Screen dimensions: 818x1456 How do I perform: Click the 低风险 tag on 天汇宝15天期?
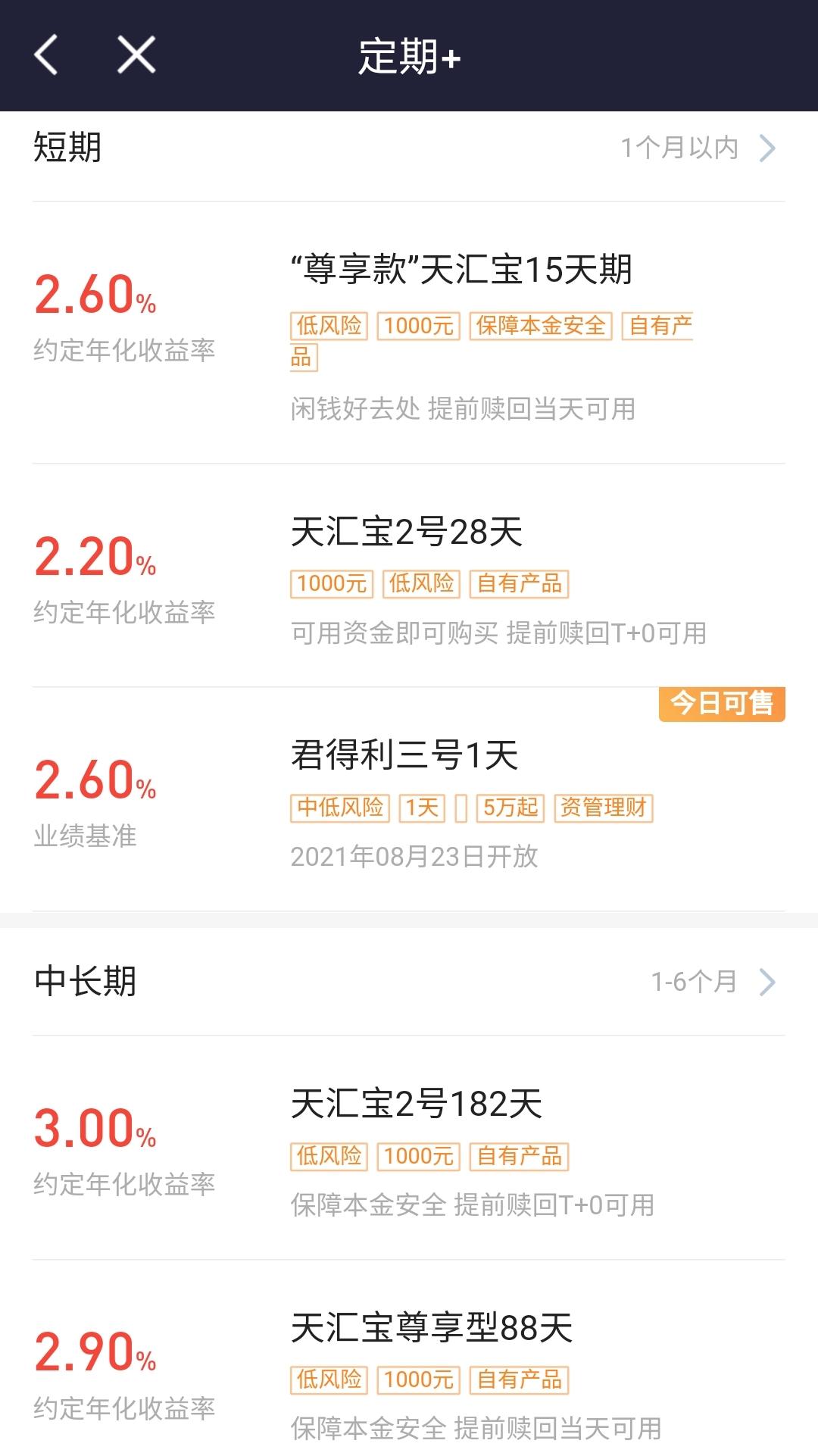click(329, 326)
